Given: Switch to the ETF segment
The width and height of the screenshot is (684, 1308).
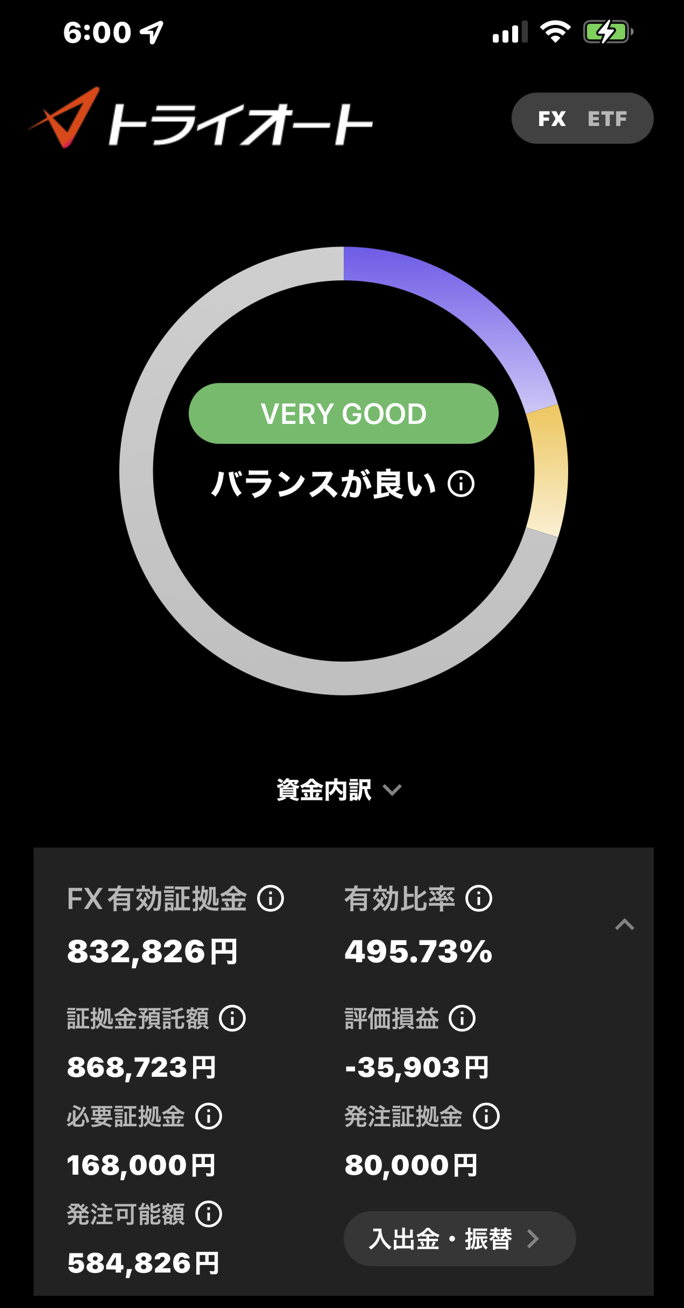Looking at the screenshot, I should (607, 119).
